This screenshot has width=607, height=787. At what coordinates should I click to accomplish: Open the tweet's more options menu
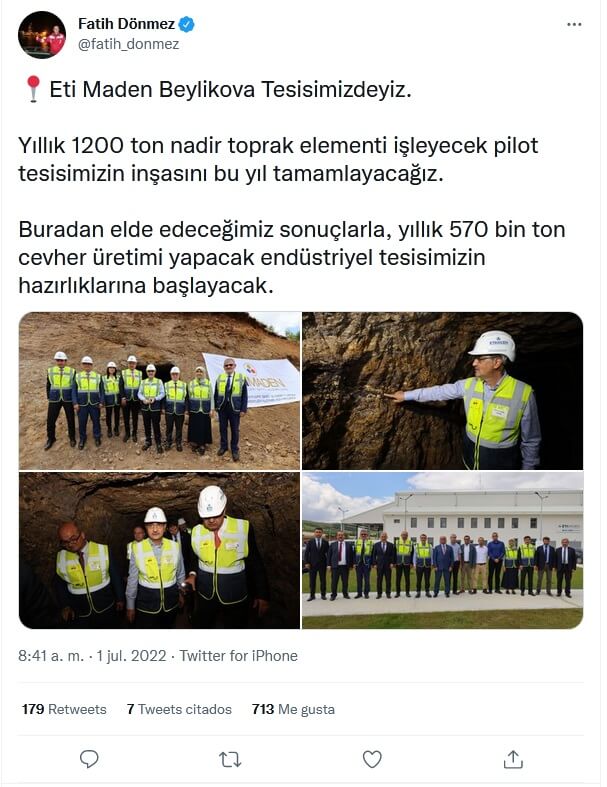(x=574, y=24)
